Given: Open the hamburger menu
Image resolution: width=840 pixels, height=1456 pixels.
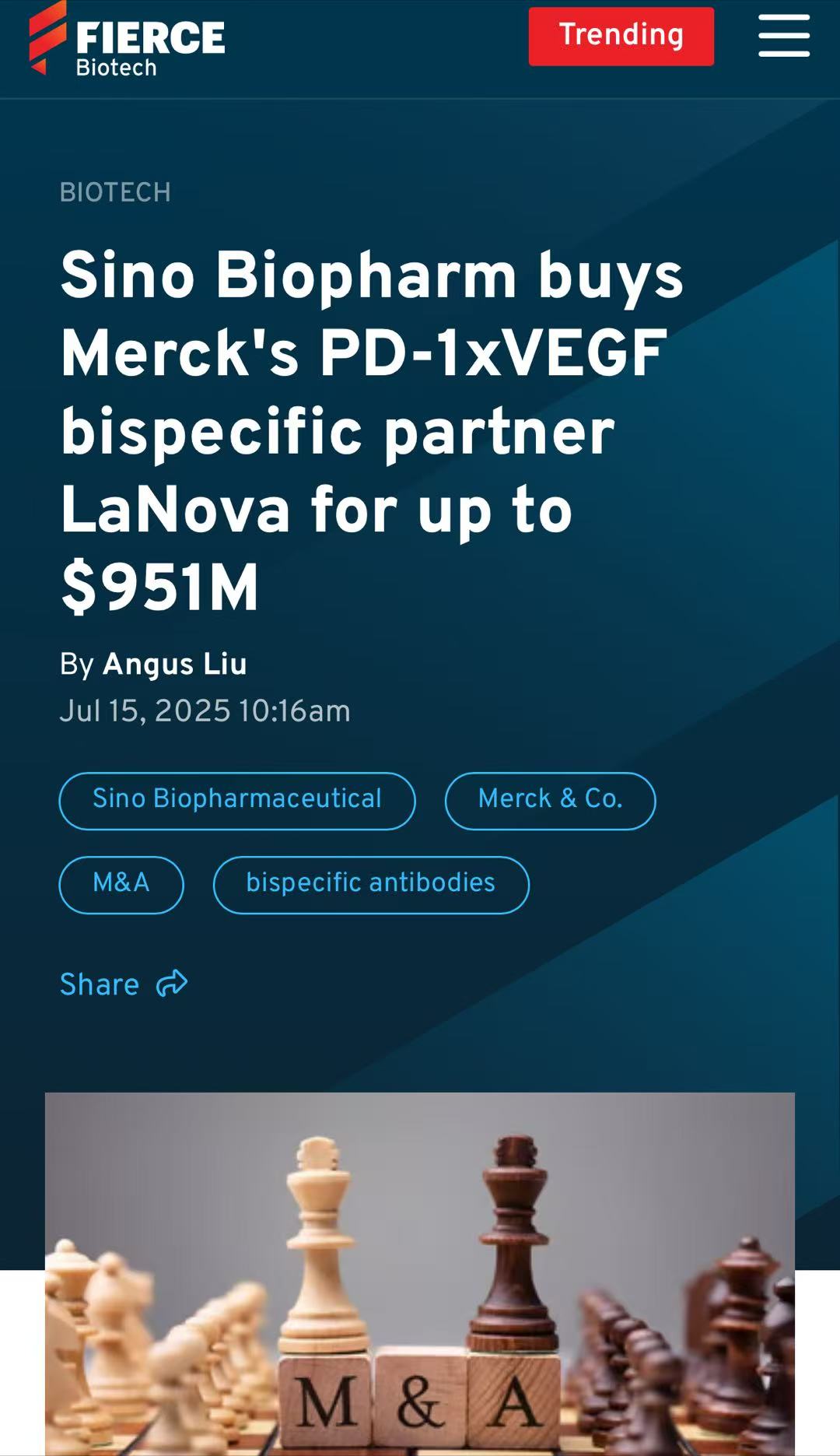Looking at the screenshot, I should (x=783, y=36).
